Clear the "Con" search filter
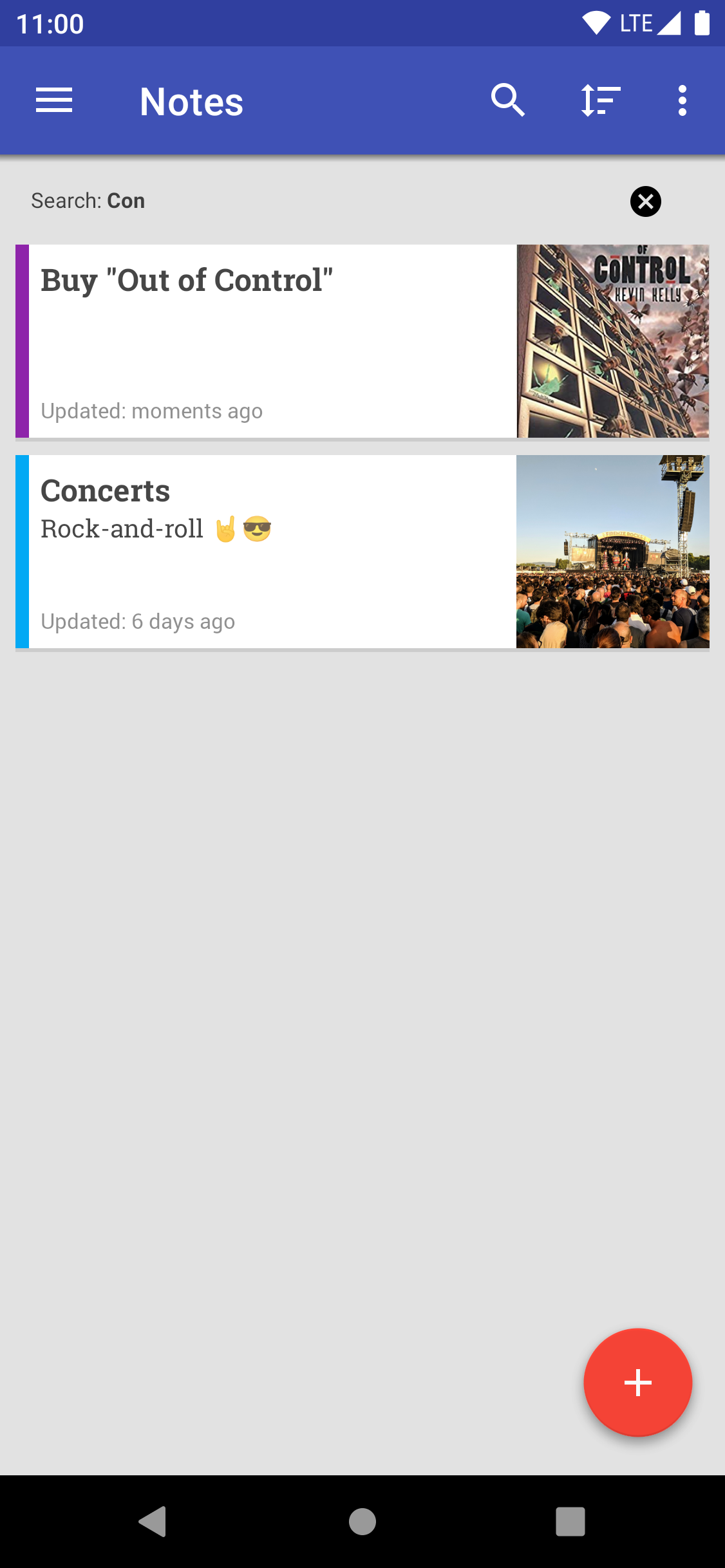The height and width of the screenshot is (1568, 725). tap(645, 201)
